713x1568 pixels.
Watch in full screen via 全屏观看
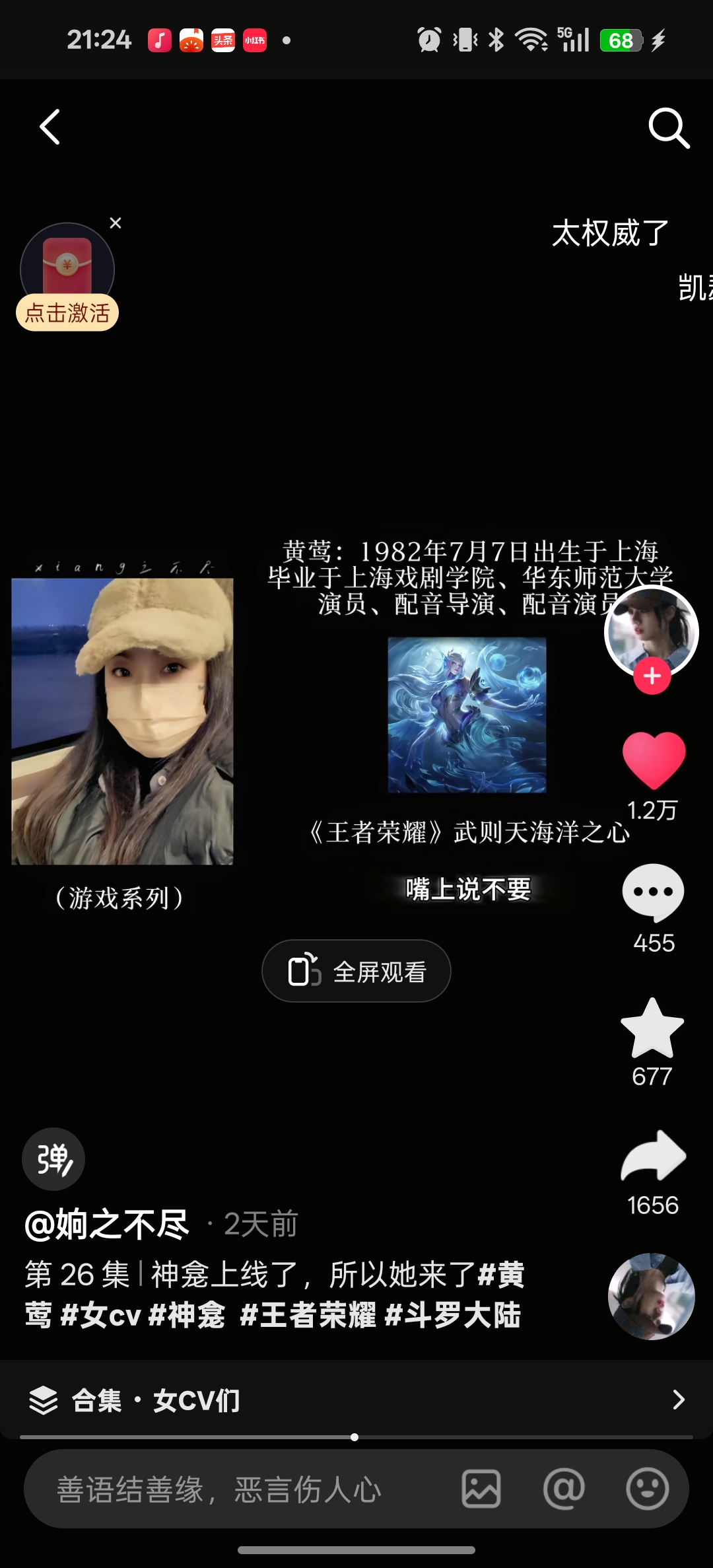tap(356, 971)
